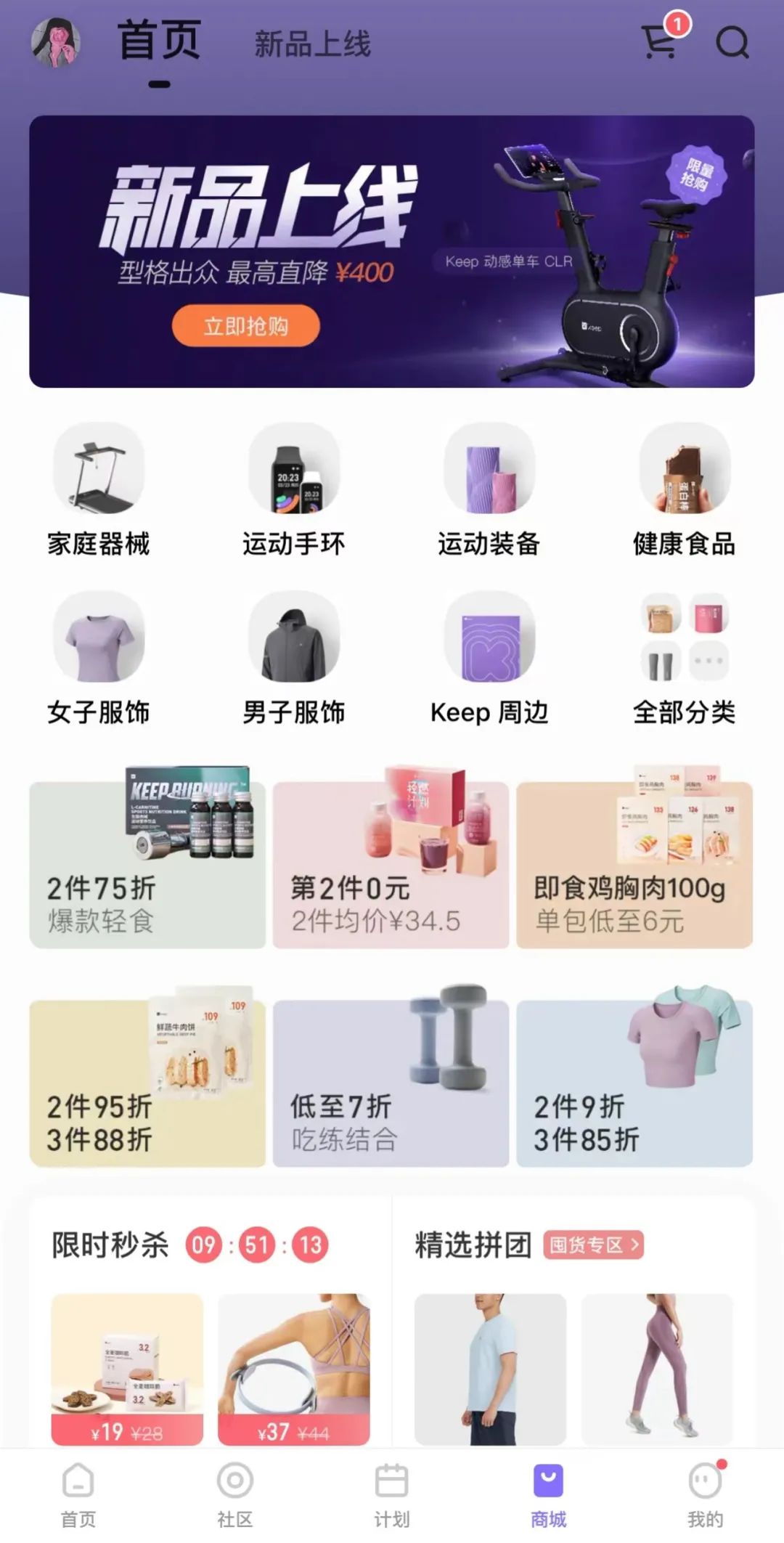Screen dimensions: 784x1543
Task: Open the search icon
Action: (731, 42)
